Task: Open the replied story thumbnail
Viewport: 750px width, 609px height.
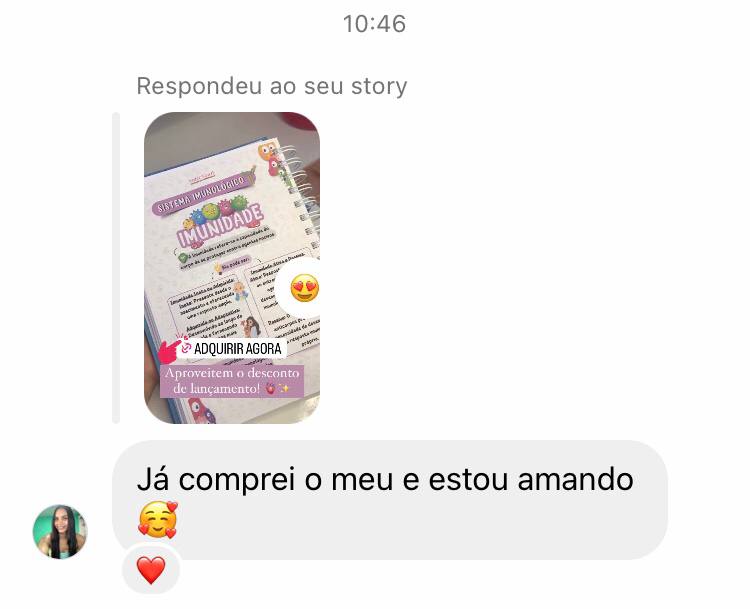Action: [x=232, y=267]
